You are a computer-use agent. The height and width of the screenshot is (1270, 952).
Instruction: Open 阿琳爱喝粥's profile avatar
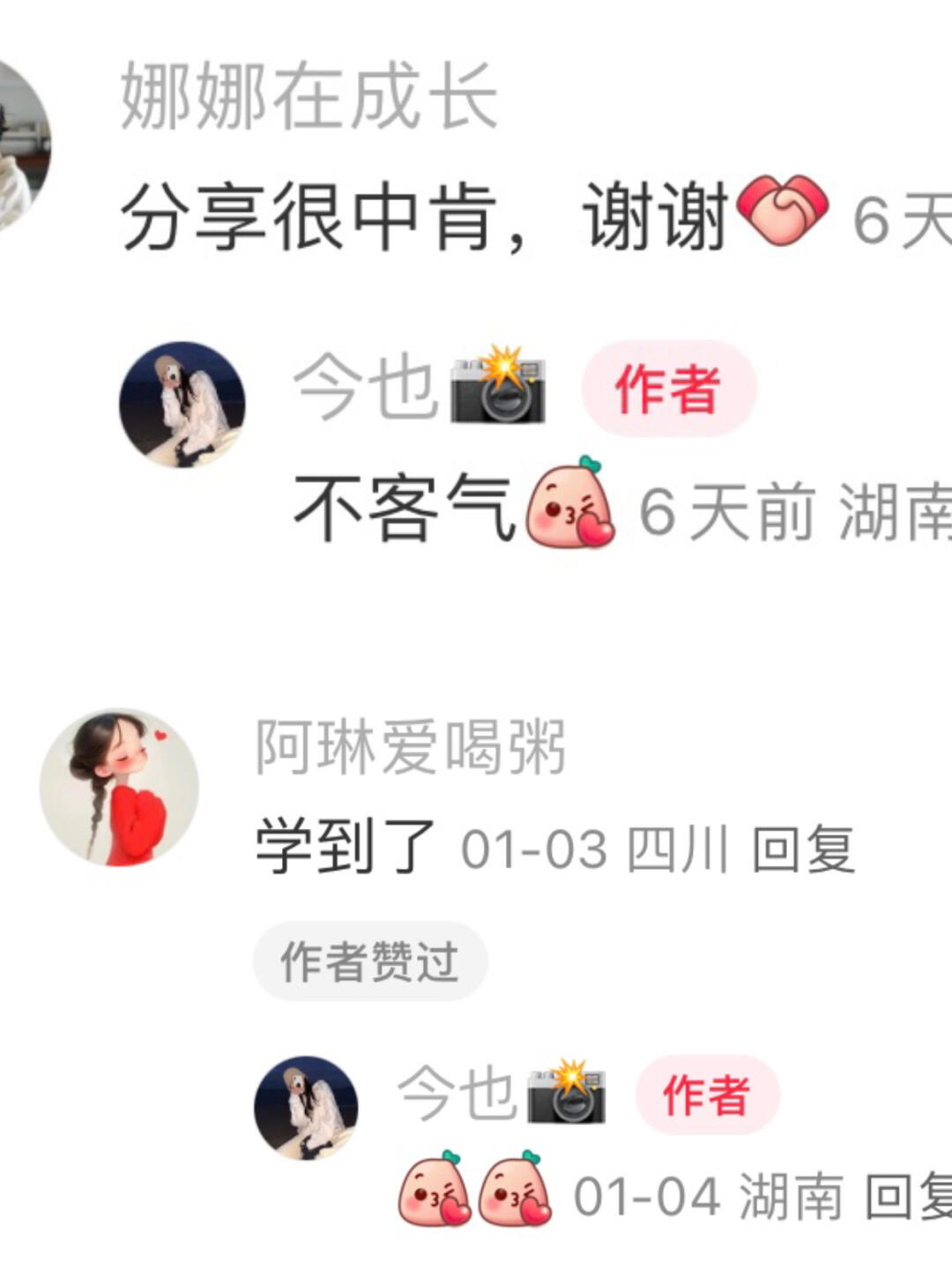click(x=119, y=788)
